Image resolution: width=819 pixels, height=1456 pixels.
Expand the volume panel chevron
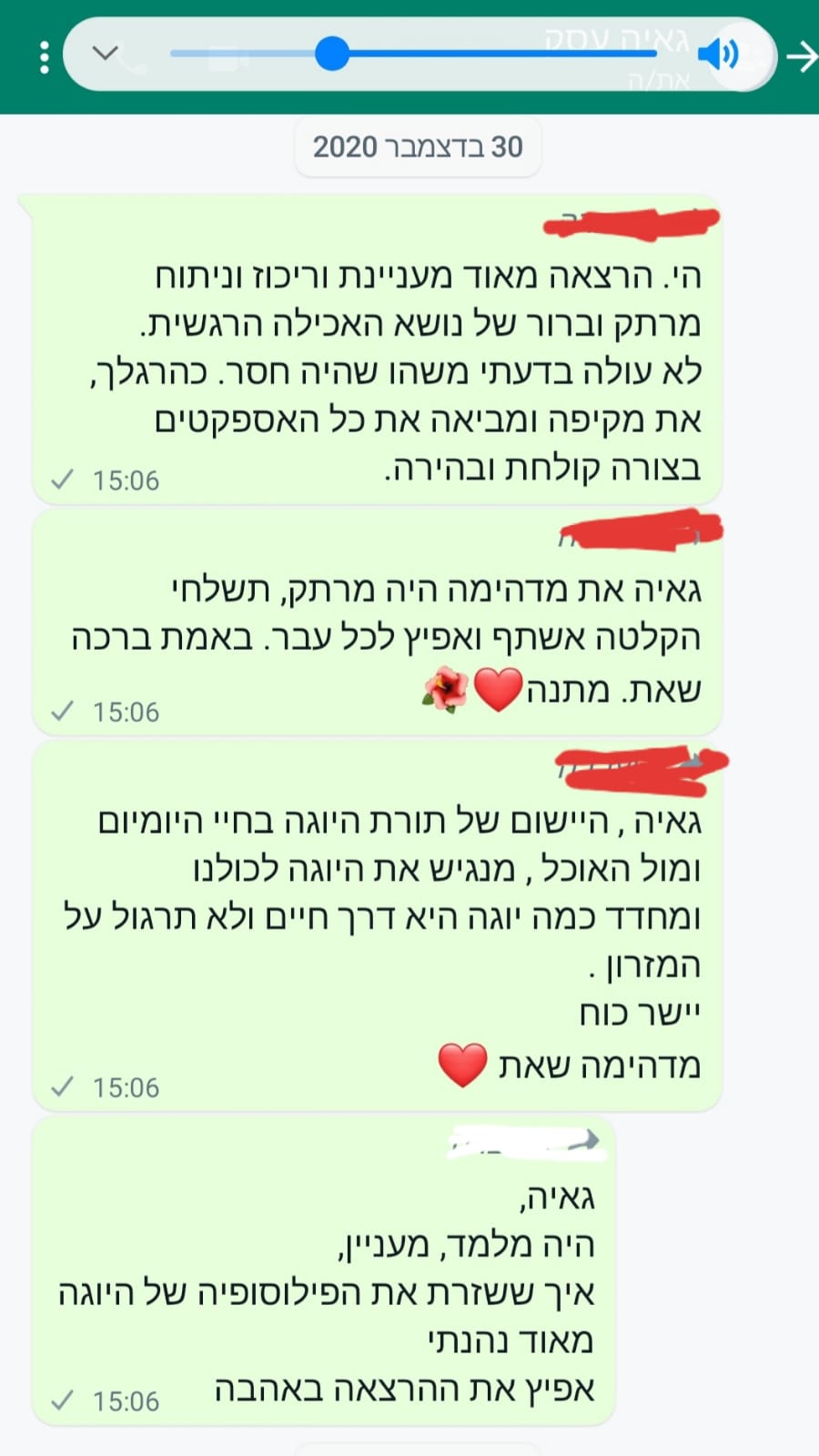106,54
